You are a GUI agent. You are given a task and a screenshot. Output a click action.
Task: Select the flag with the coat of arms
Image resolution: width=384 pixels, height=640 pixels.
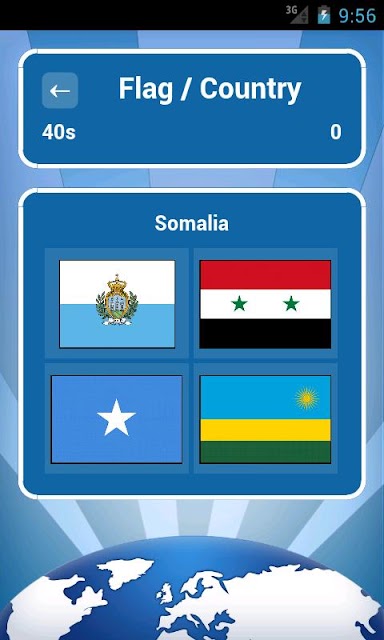click(117, 304)
